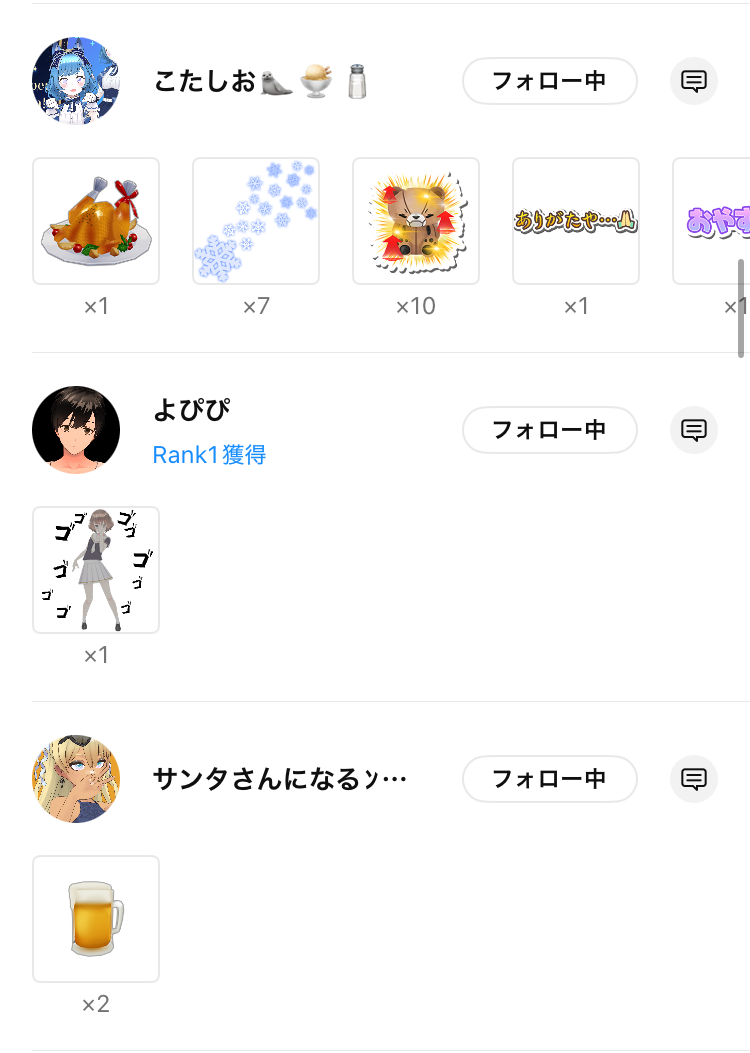Viewport: 750px width, 1053px height.
Task: Select the bear sticker gift tile
Action: tap(416, 221)
